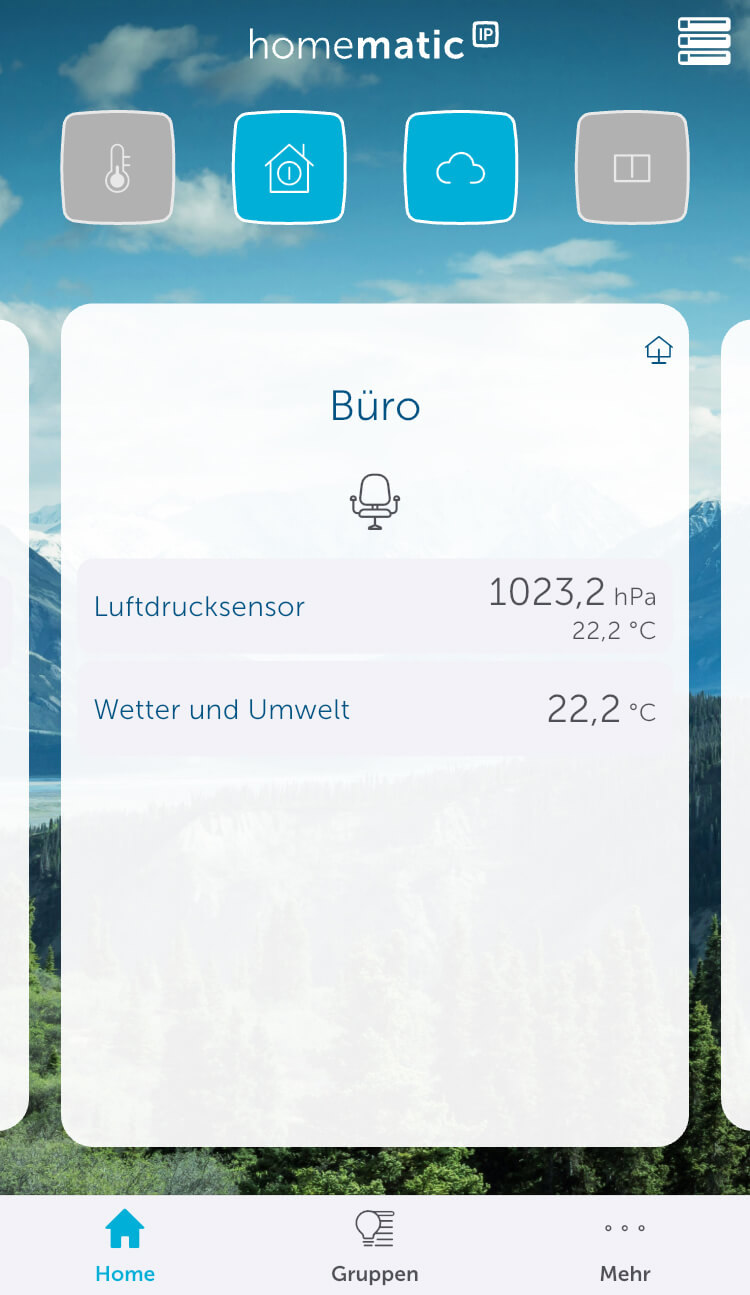Tap the Home house icon in the bottom bar

coord(124,1228)
